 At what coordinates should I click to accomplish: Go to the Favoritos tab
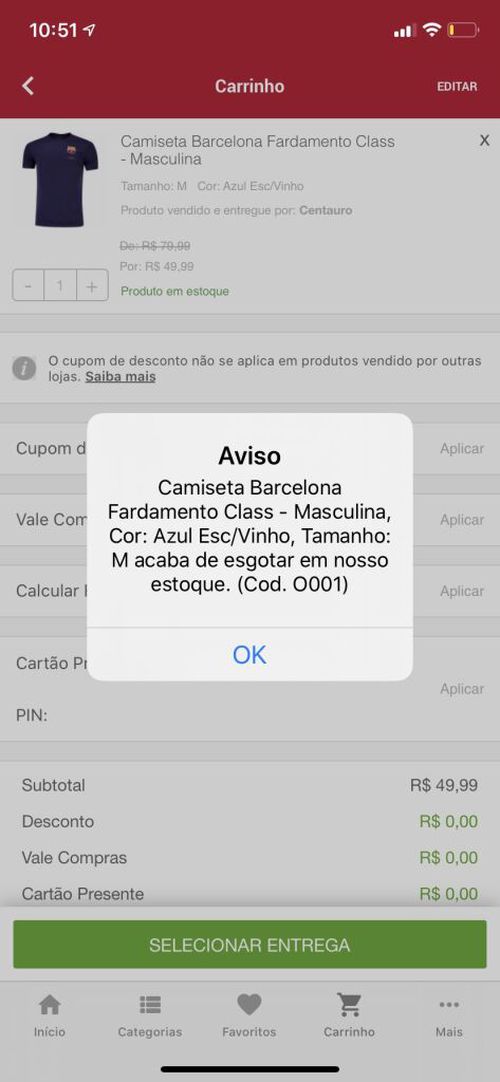coord(249,1015)
